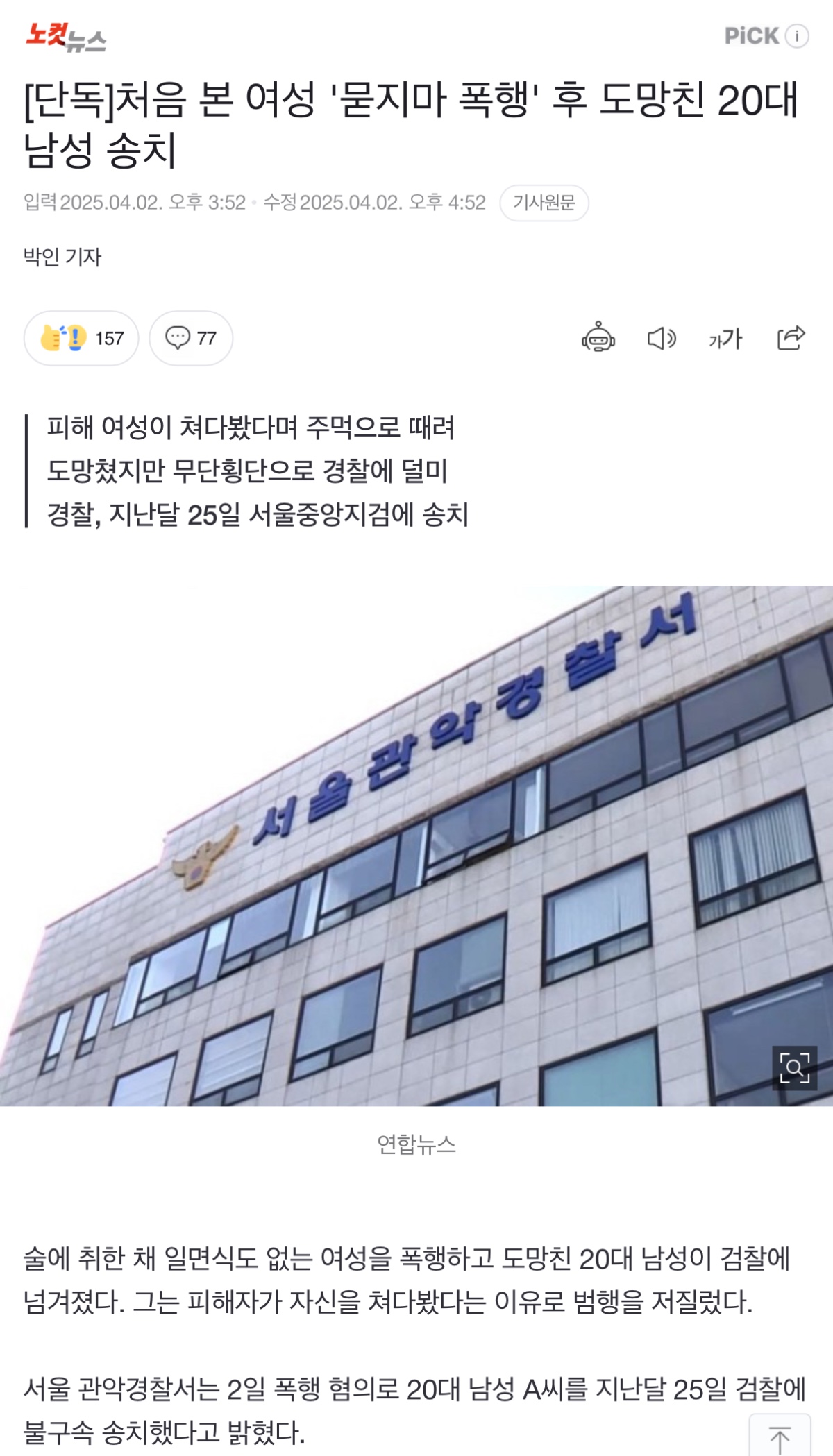
Task: Tap the PICK info icon
Action: click(x=797, y=35)
